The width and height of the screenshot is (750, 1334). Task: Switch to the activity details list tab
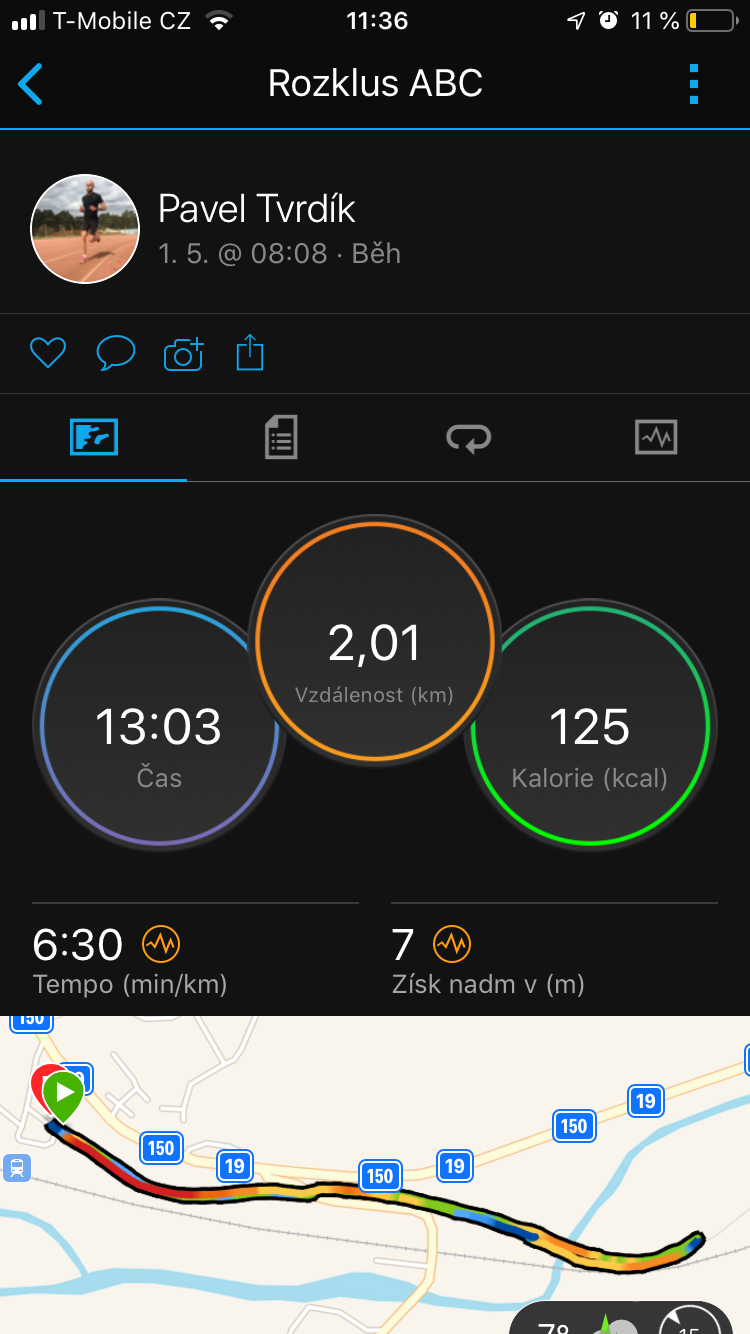[281, 438]
